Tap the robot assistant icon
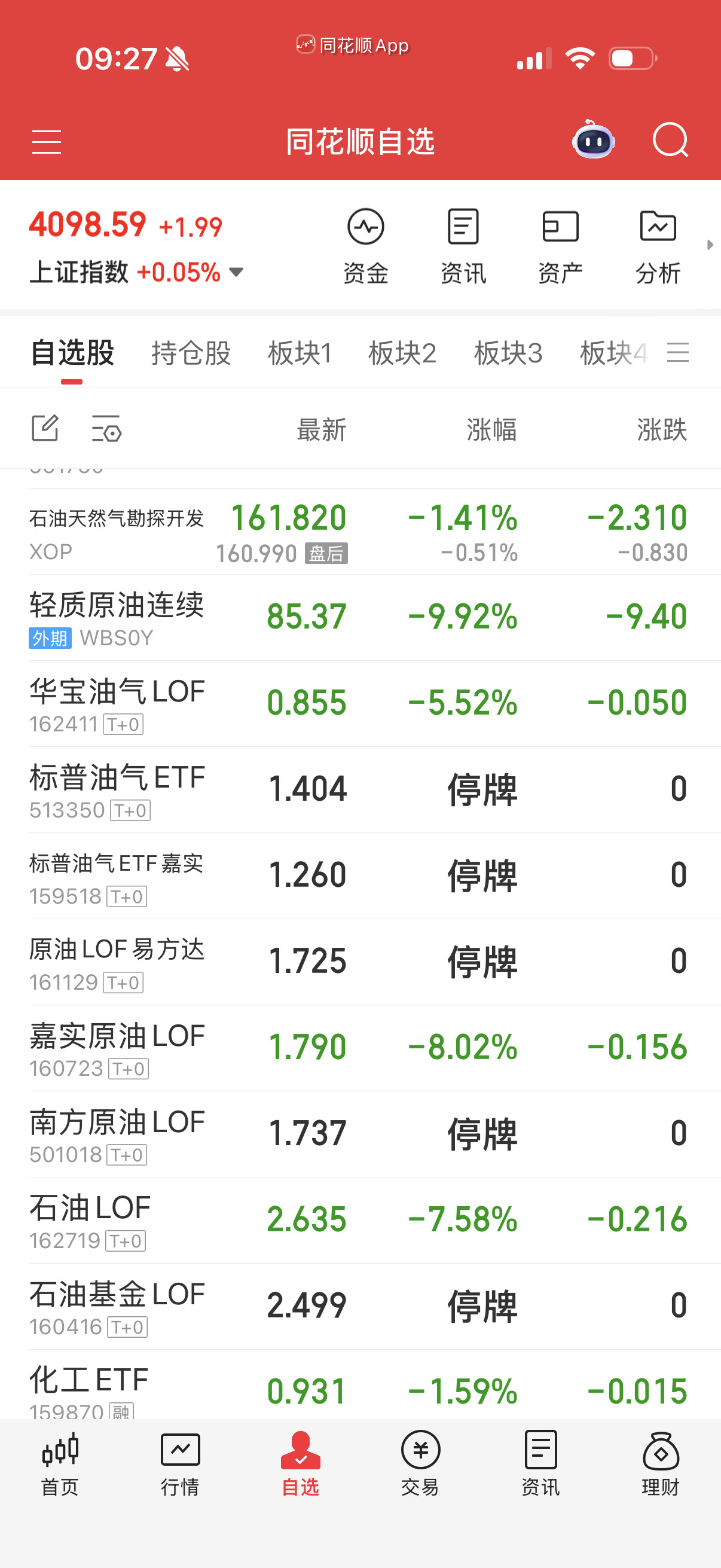721x1568 pixels. 592,141
